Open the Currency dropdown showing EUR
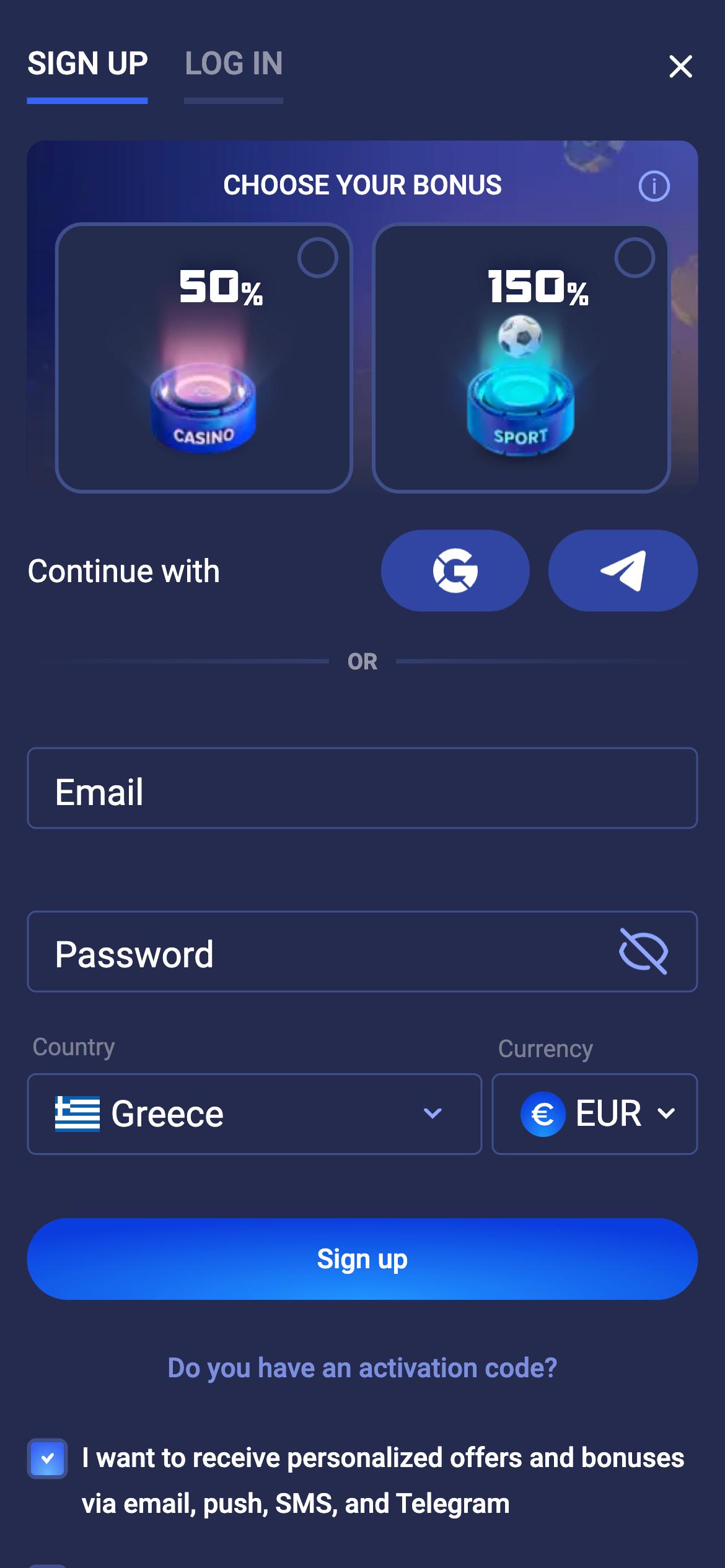The width and height of the screenshot is (725, 1568). click(594, 1114)
